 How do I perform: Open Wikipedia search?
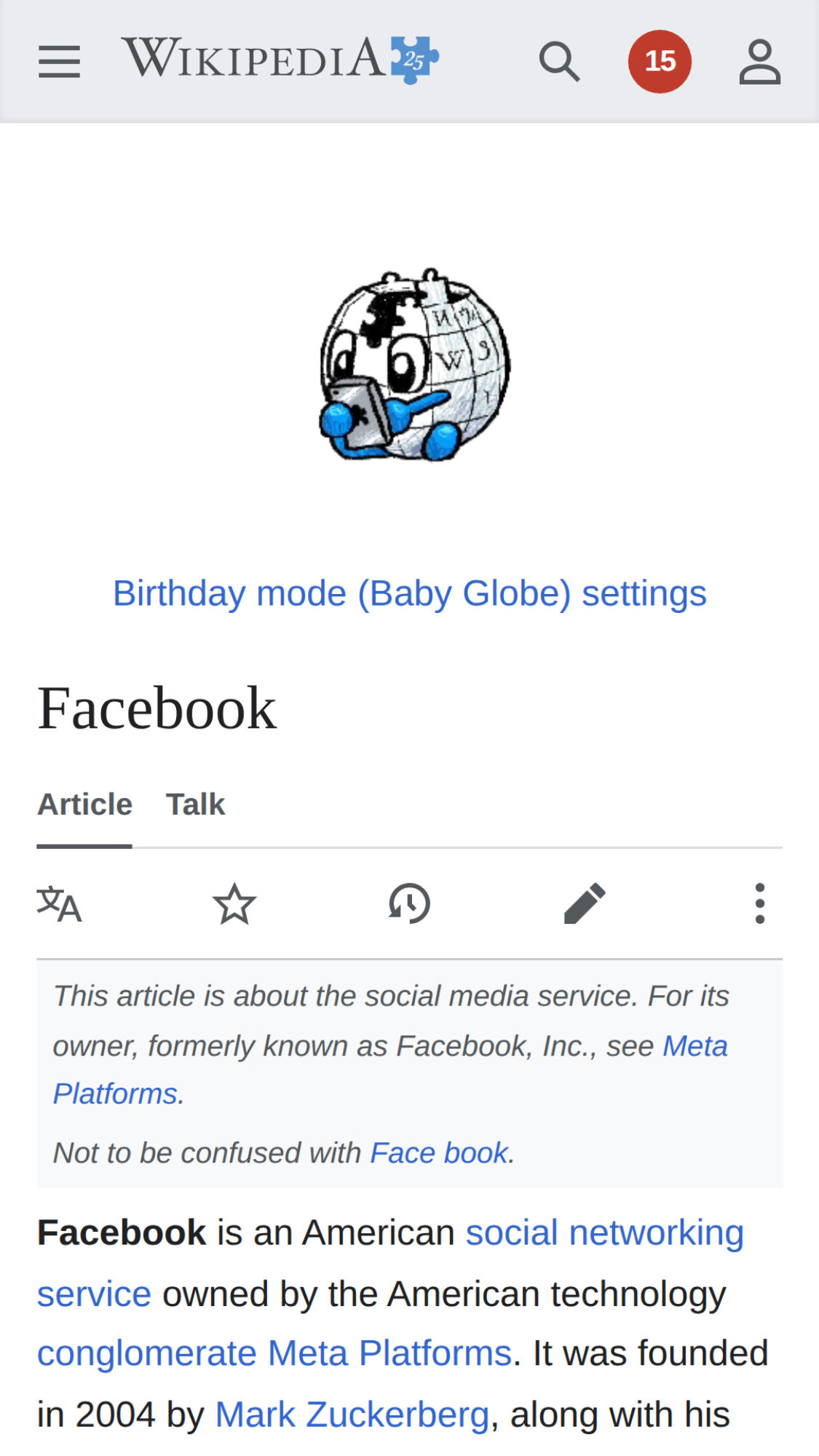coord(559,61)
